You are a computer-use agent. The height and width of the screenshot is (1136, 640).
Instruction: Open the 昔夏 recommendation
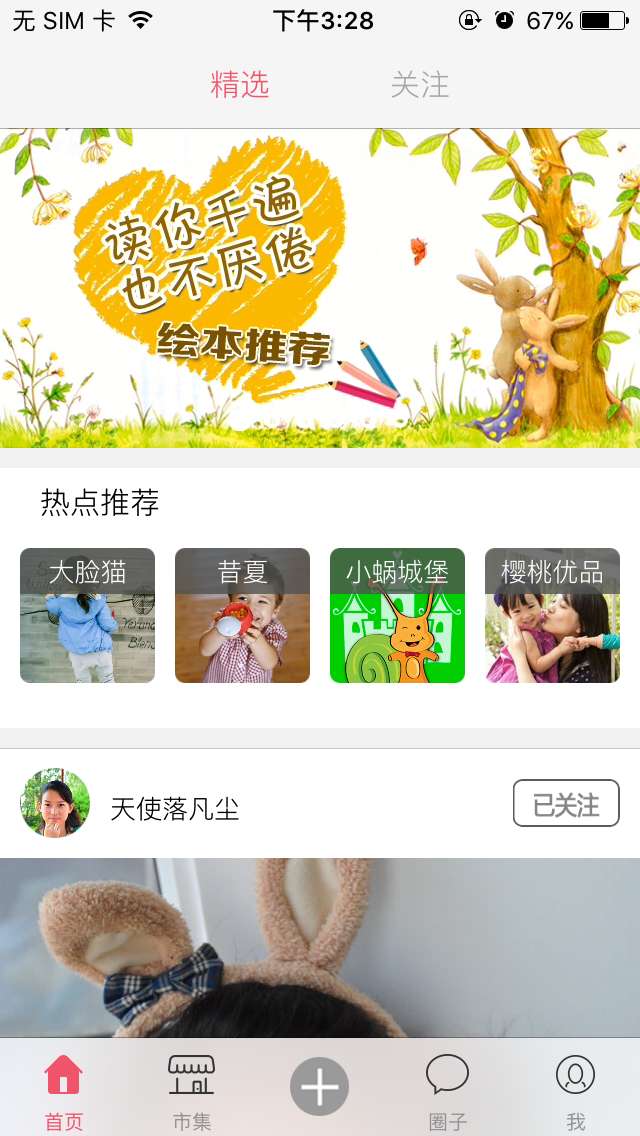242,616
